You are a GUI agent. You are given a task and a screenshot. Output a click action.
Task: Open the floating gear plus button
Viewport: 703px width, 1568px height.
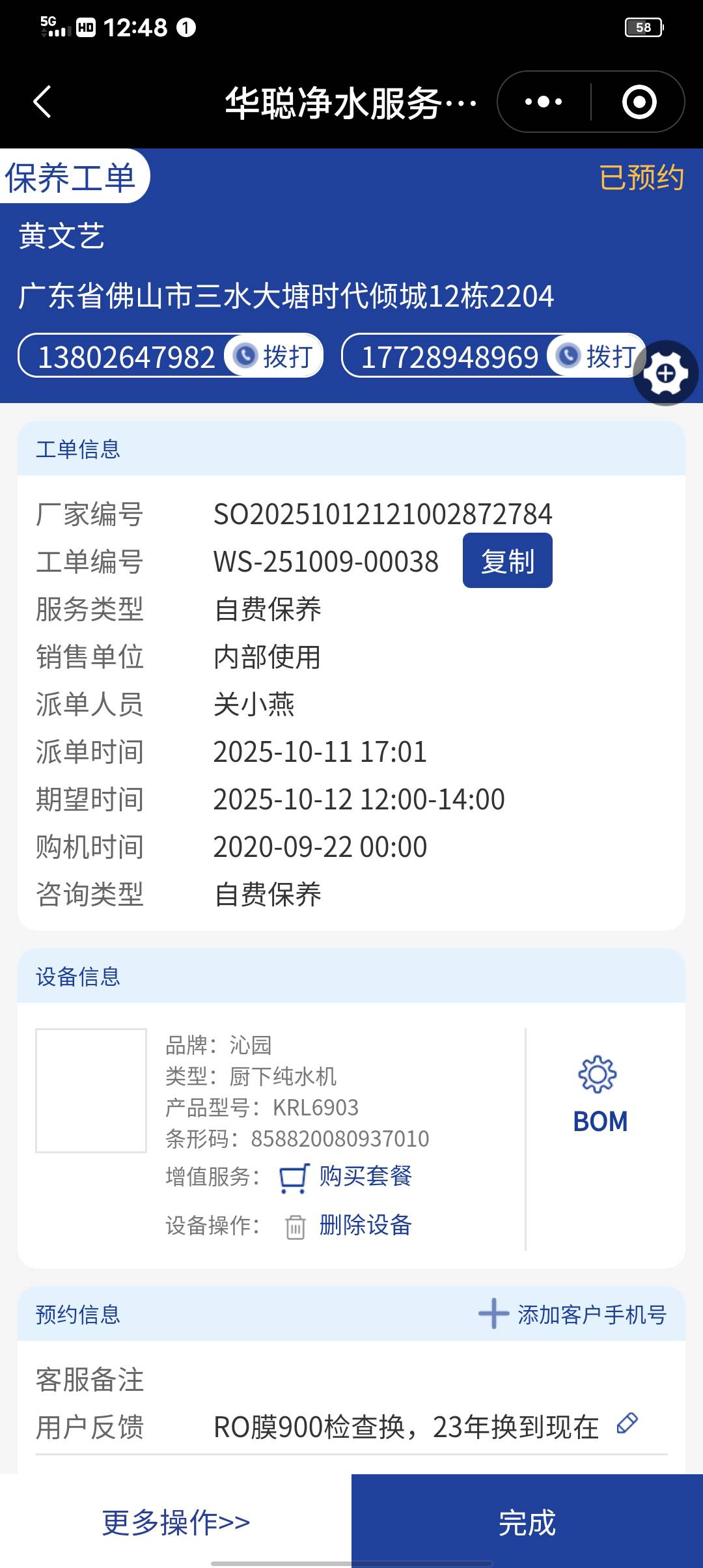pyautogui.click(x=665, y=373)
